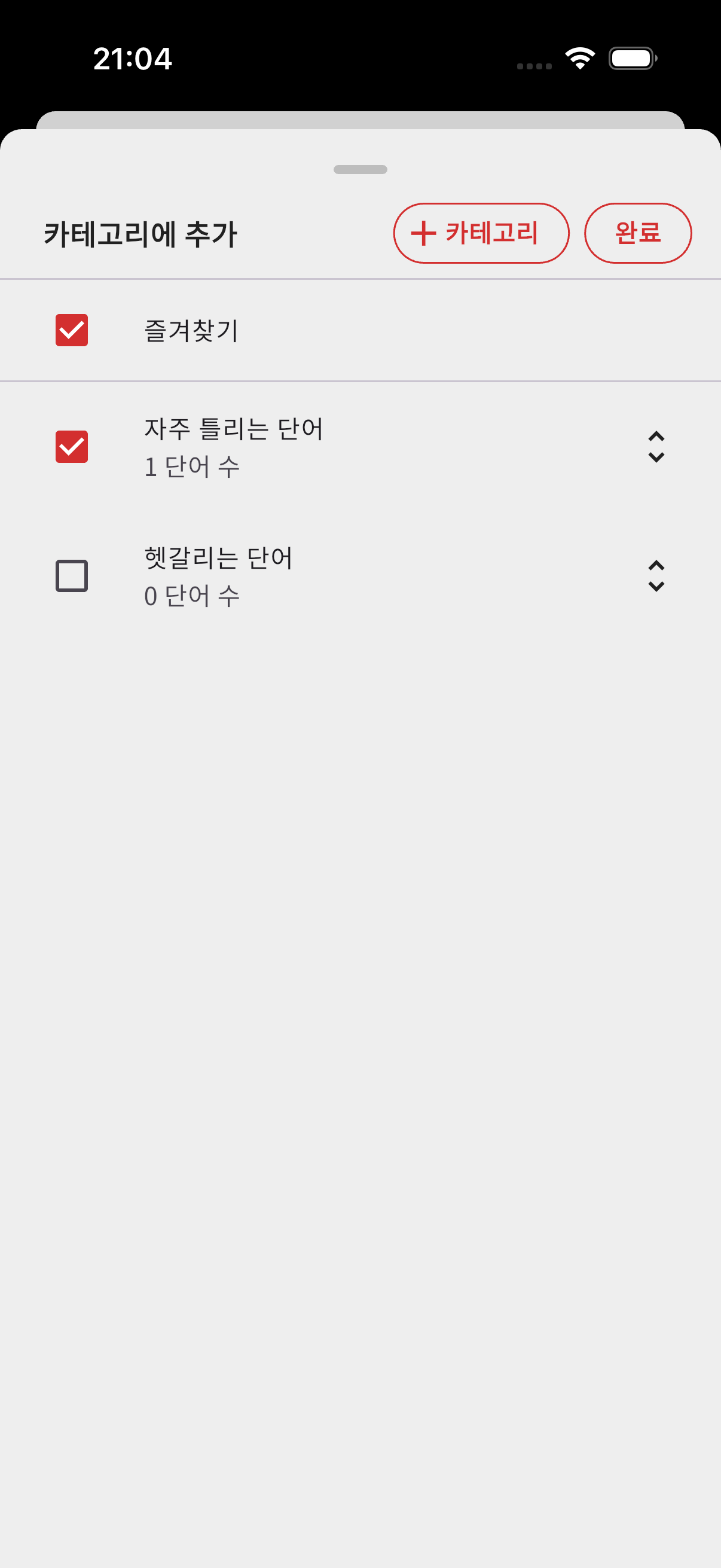Click the clock showing 21:04

pos(133,59)
